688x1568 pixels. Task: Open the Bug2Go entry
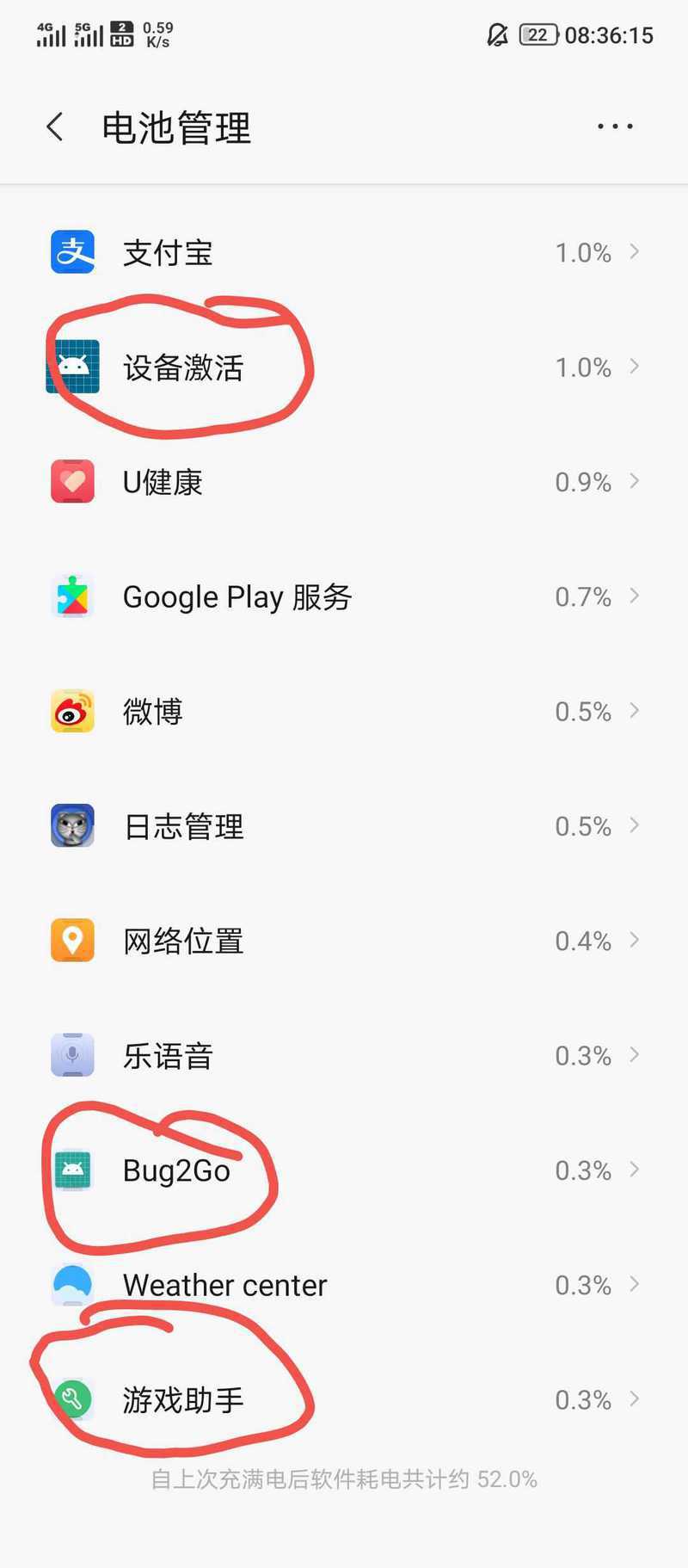[x=344, y=1170]
